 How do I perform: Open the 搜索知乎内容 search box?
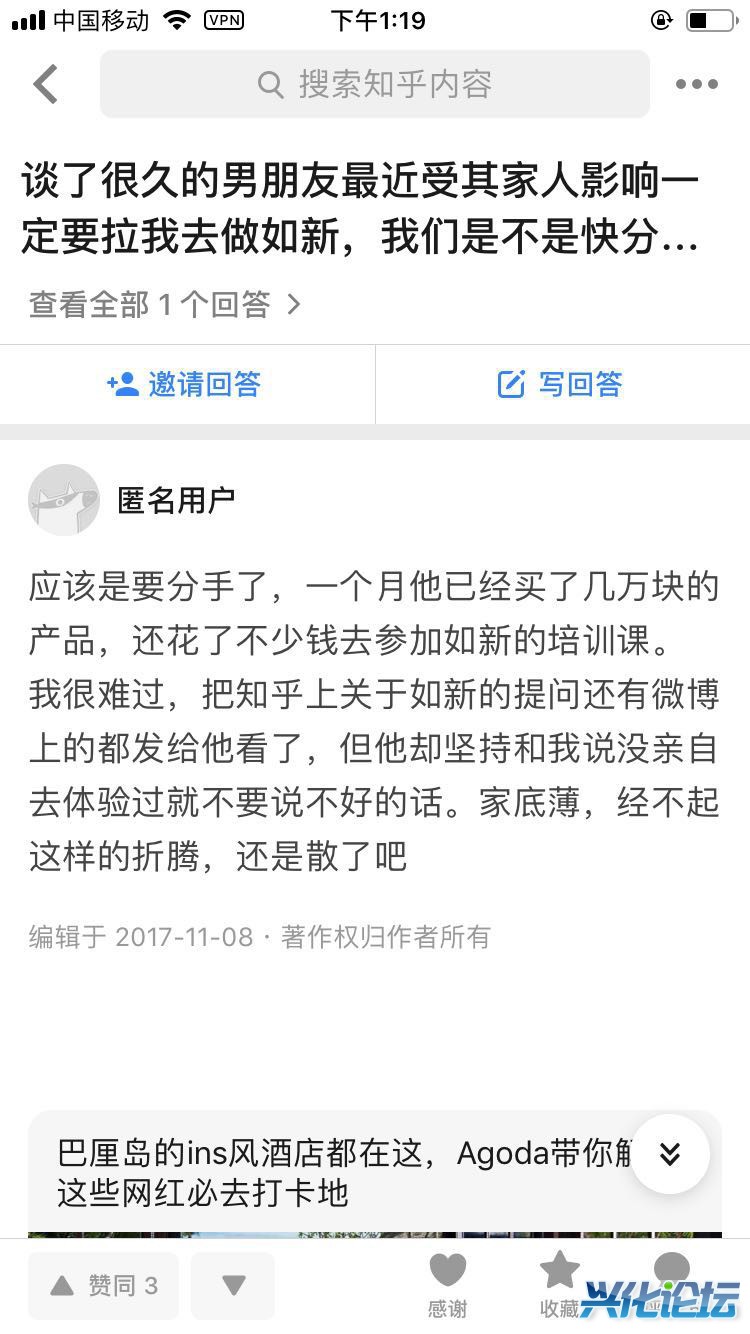tap(375, 84)
